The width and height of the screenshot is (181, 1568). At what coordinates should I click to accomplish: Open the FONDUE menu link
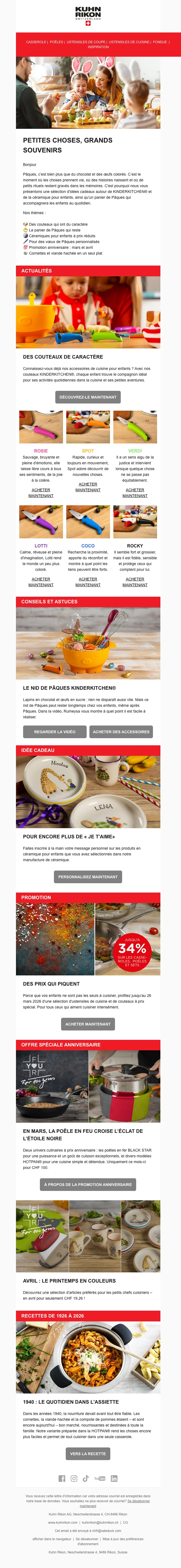point(160,42)
